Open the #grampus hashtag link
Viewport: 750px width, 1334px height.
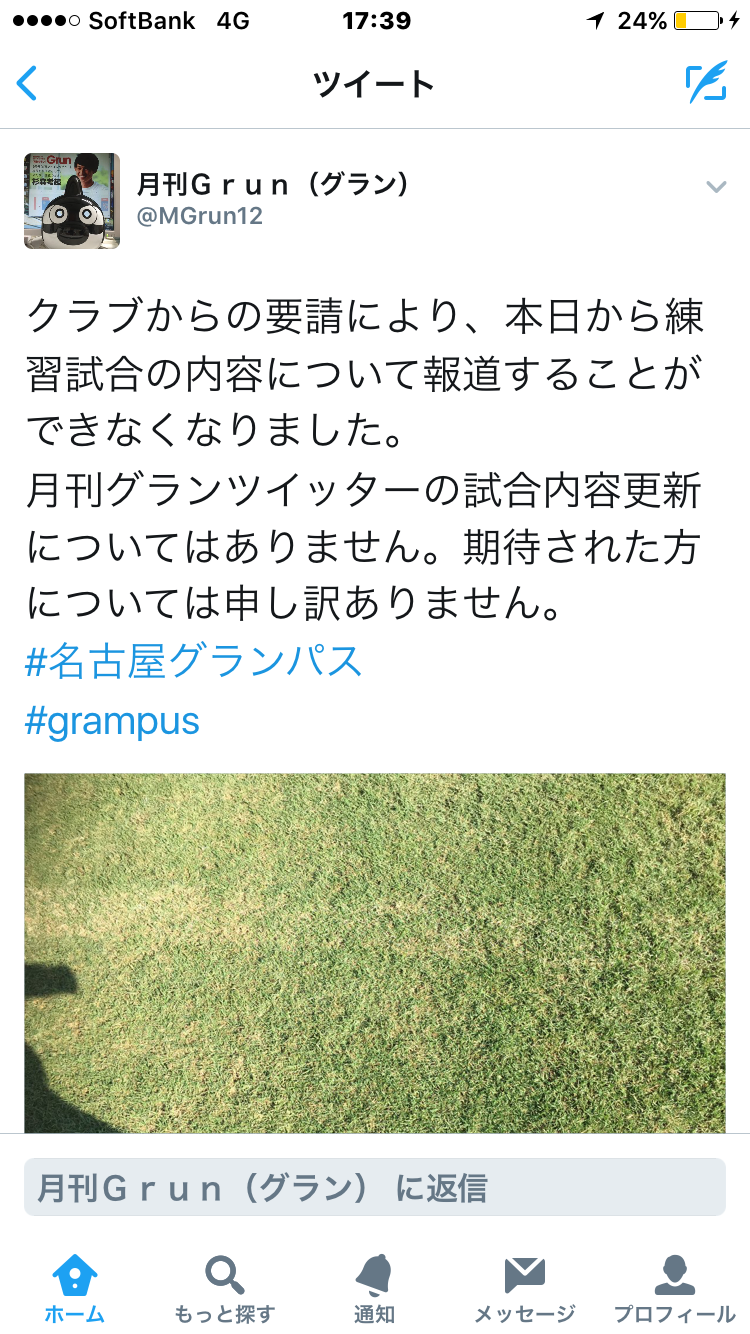[112, 721]
